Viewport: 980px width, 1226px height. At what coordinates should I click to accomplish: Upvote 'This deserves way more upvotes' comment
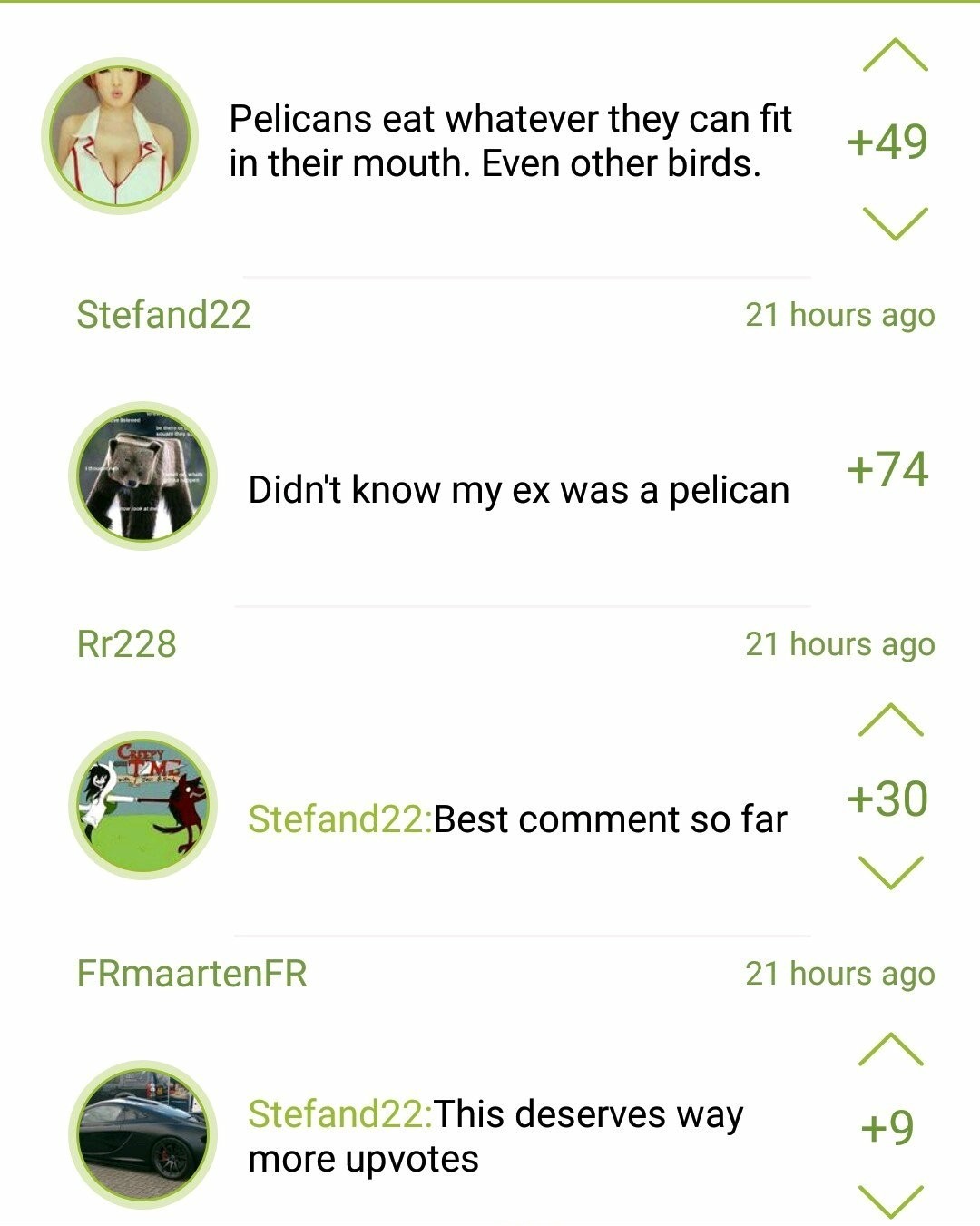coord(890,1049)
